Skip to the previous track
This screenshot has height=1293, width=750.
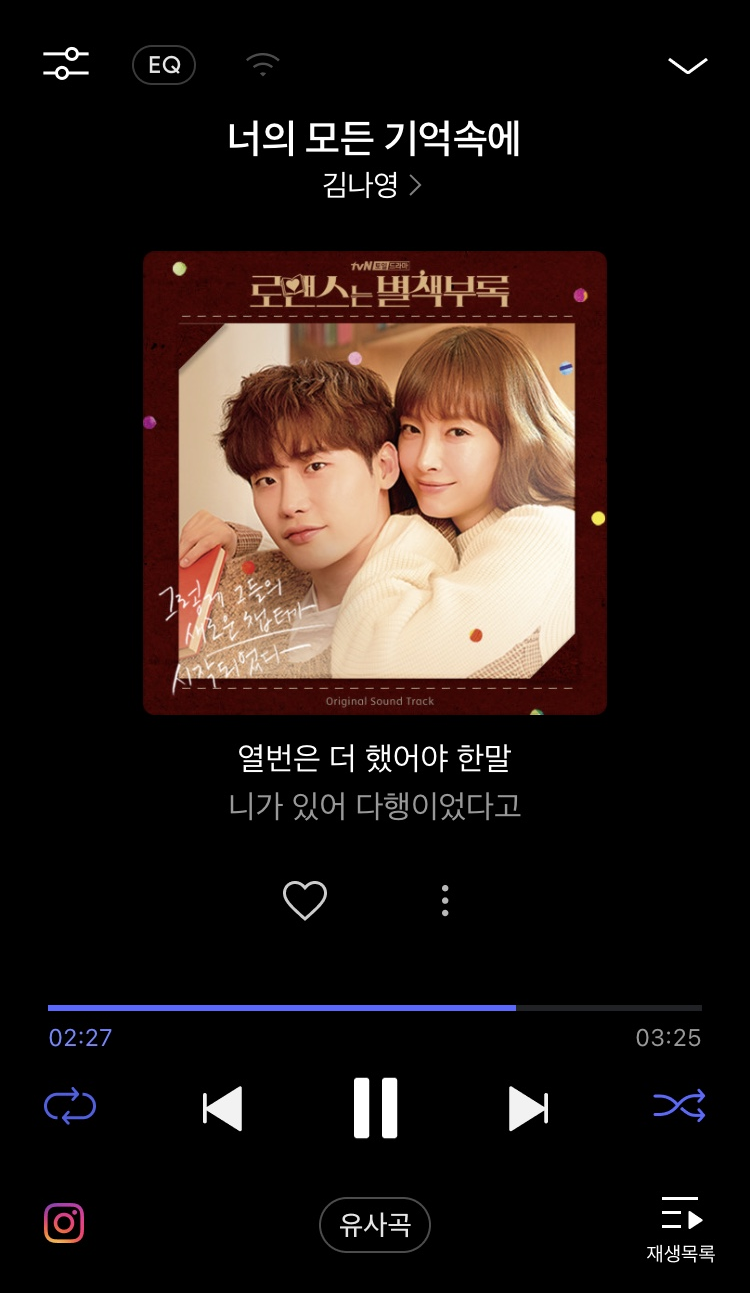223,1108
